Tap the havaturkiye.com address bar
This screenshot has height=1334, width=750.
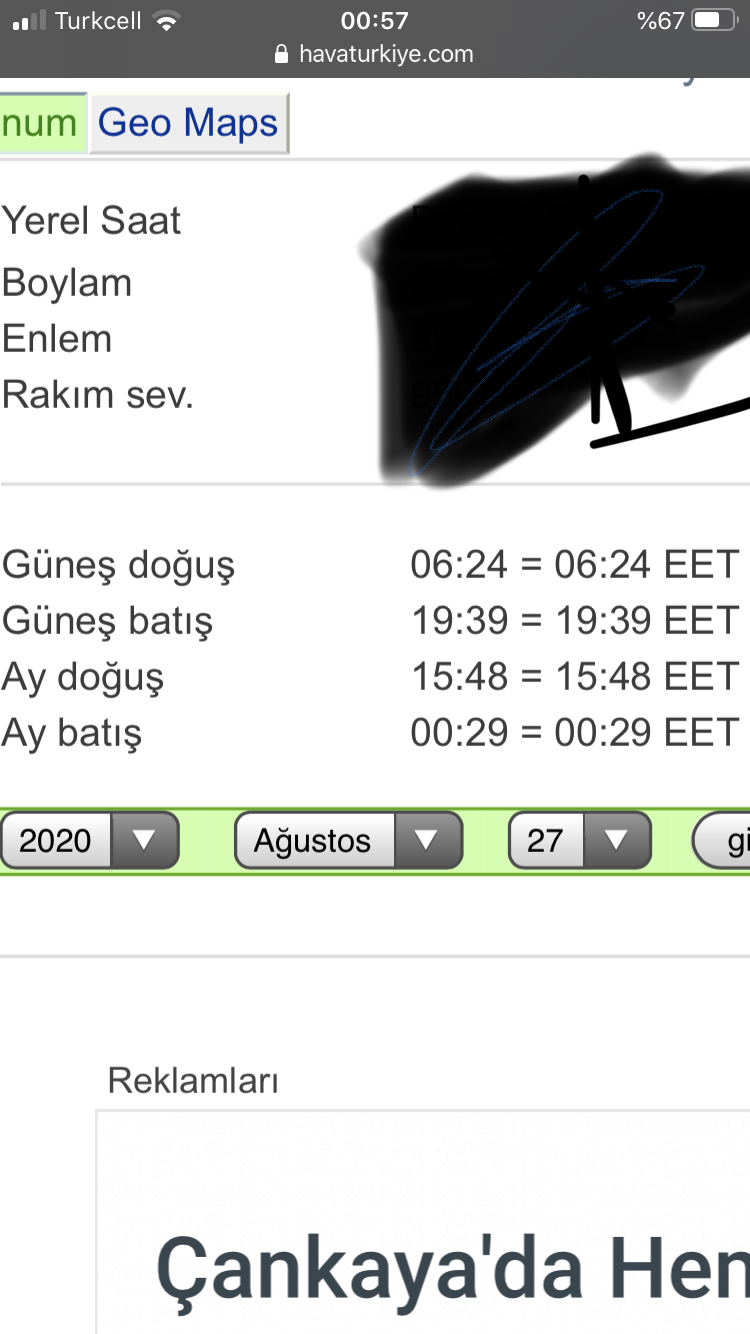click(x=375, y=54)
